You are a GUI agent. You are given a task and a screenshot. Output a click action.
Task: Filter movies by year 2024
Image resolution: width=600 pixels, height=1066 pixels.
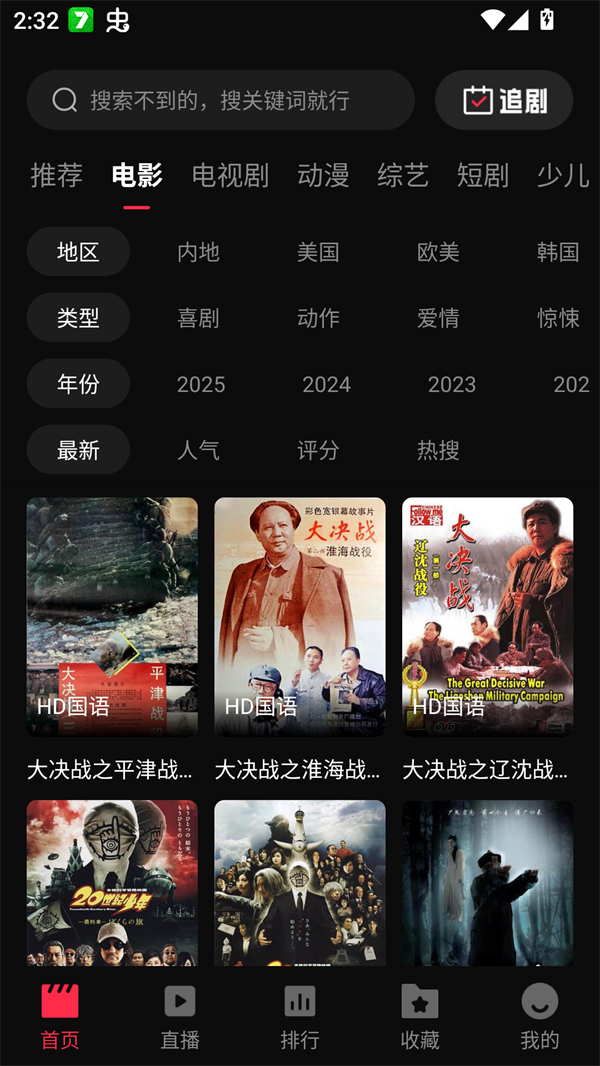click(x=326, y=384)
